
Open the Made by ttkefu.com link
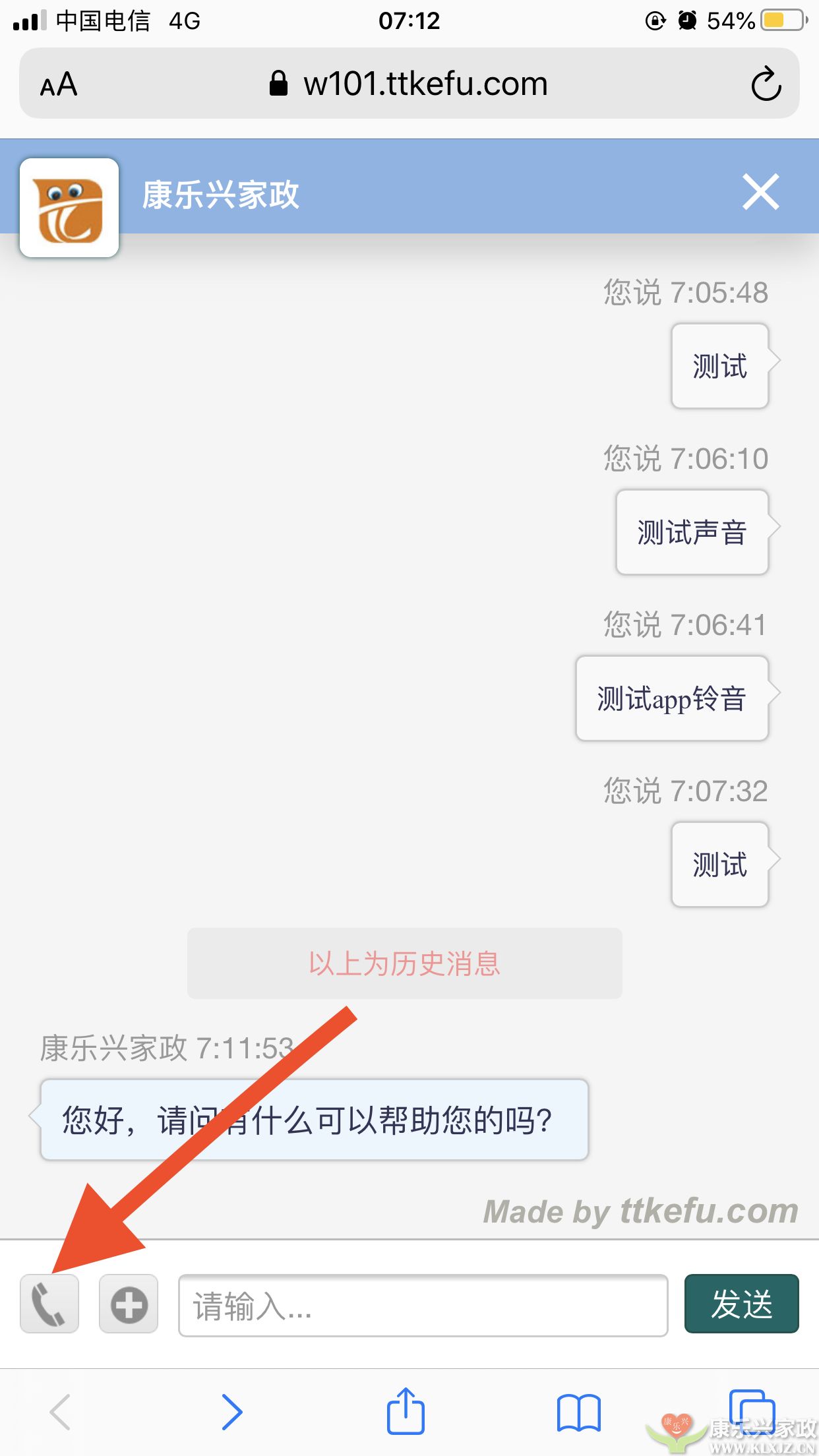pos(640,1211)
